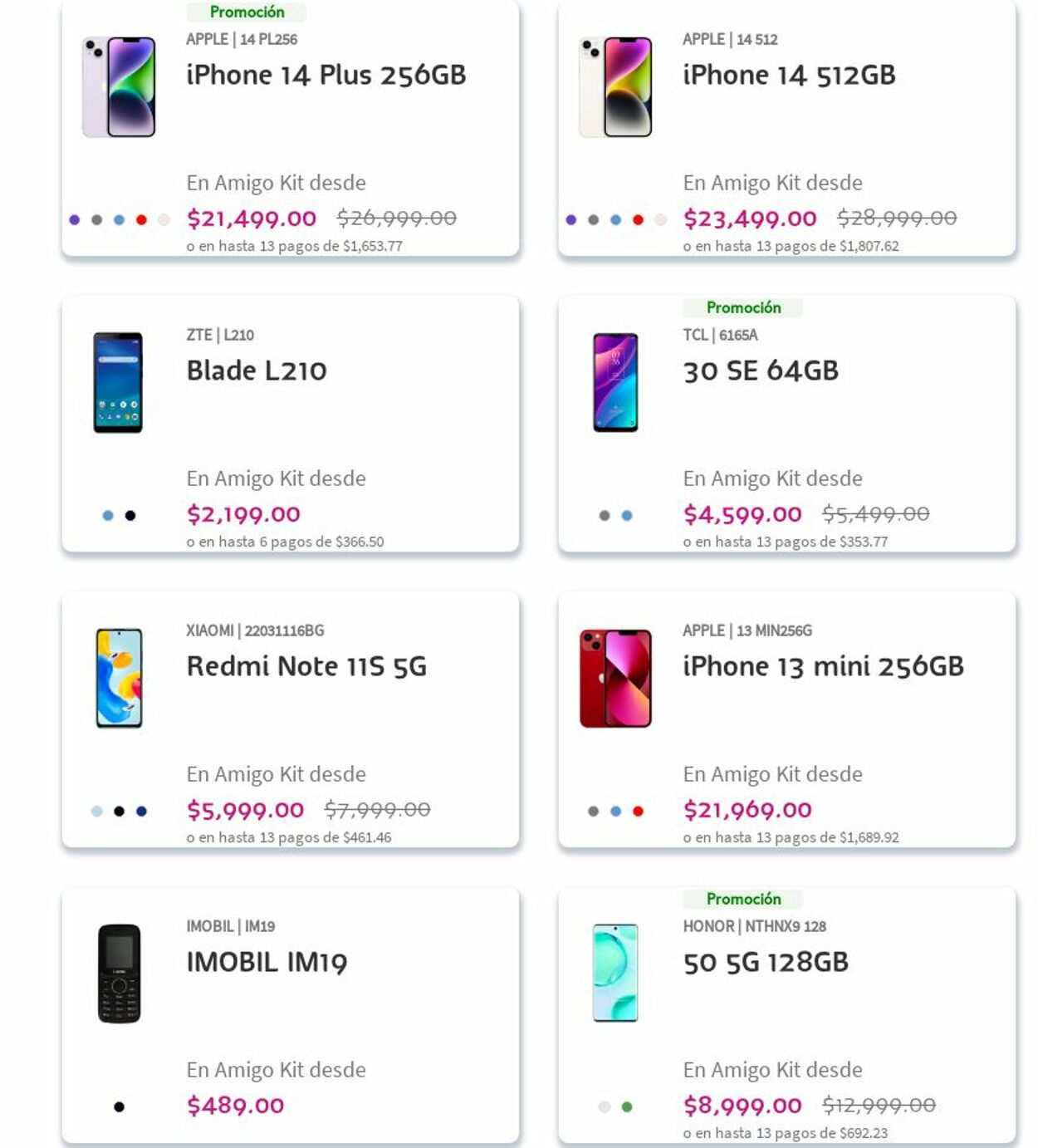The height and width of the screenshot is (1148, 1038).
Task: Choose dark blue color for Redmi Note 11S
Action: point(141,812)
